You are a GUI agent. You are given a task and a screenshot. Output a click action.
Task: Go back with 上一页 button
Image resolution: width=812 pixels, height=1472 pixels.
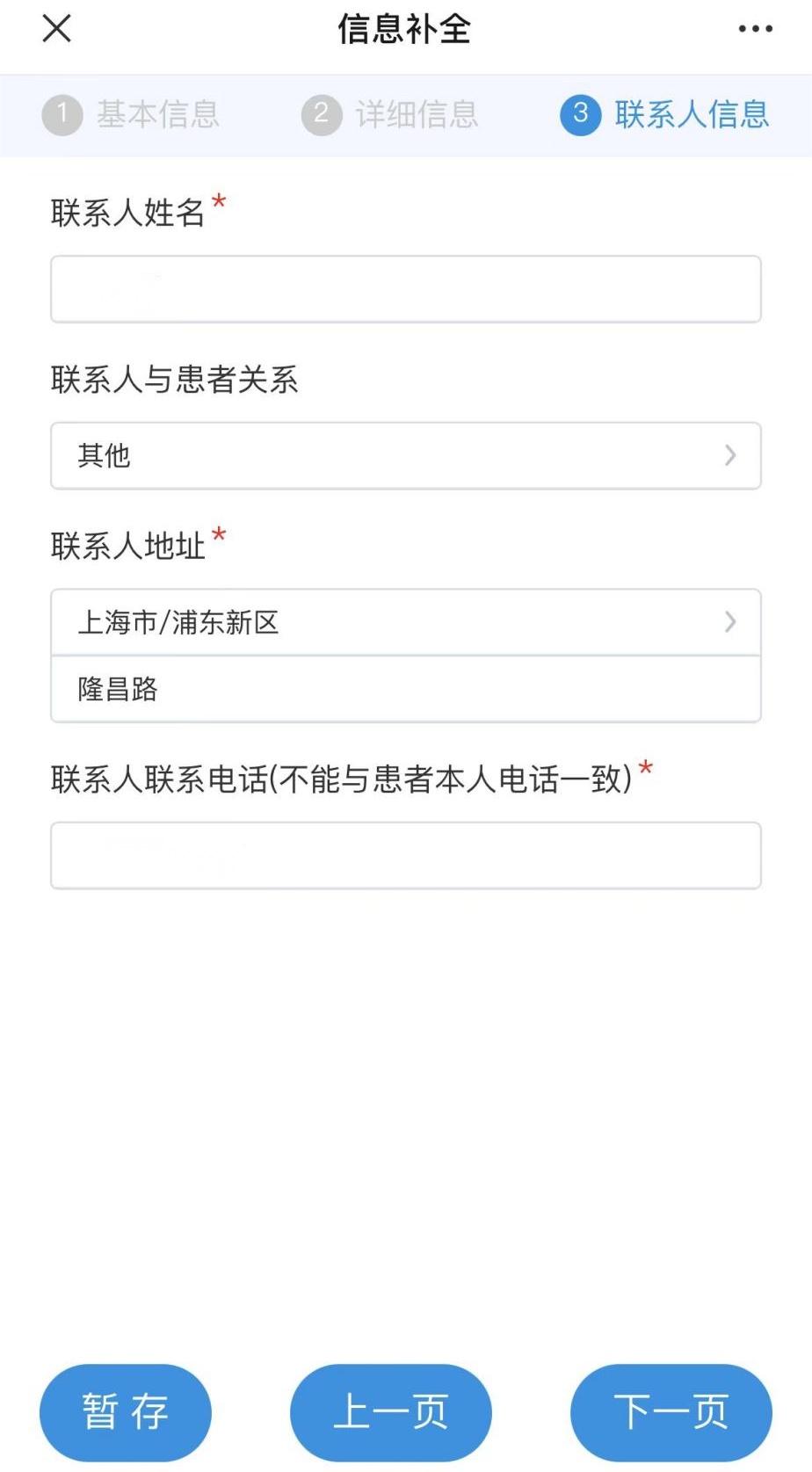pyautogui.click(x=391, y=1412)
